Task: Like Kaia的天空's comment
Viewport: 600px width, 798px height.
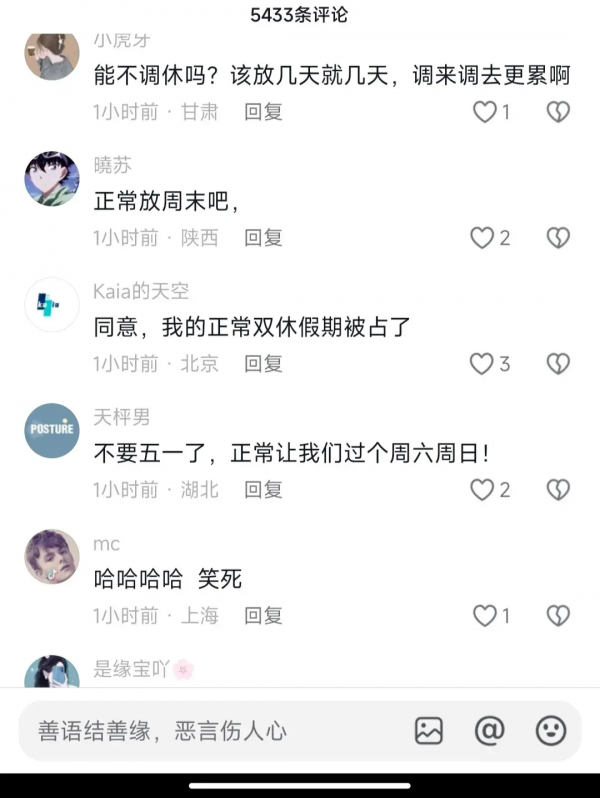Action: [x=483, y=364]
